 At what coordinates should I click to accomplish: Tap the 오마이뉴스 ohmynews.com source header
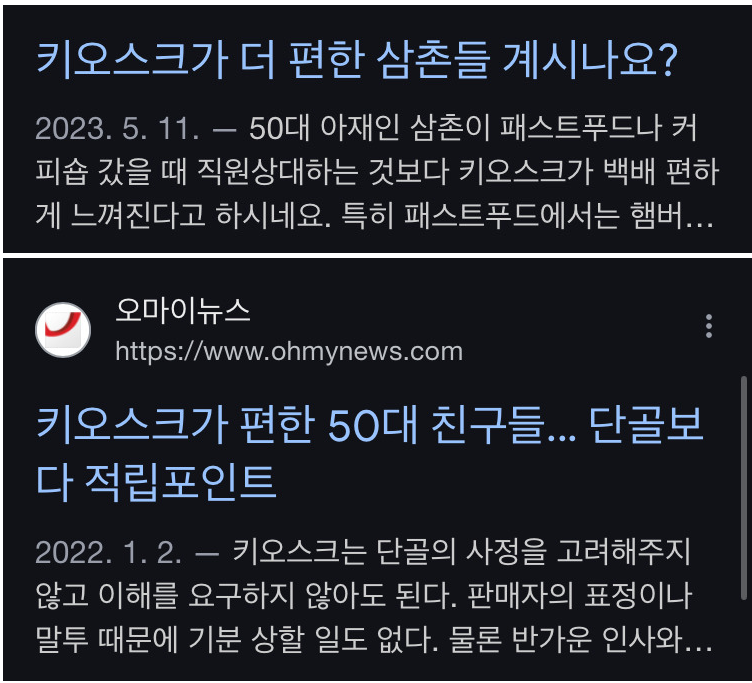288,331
